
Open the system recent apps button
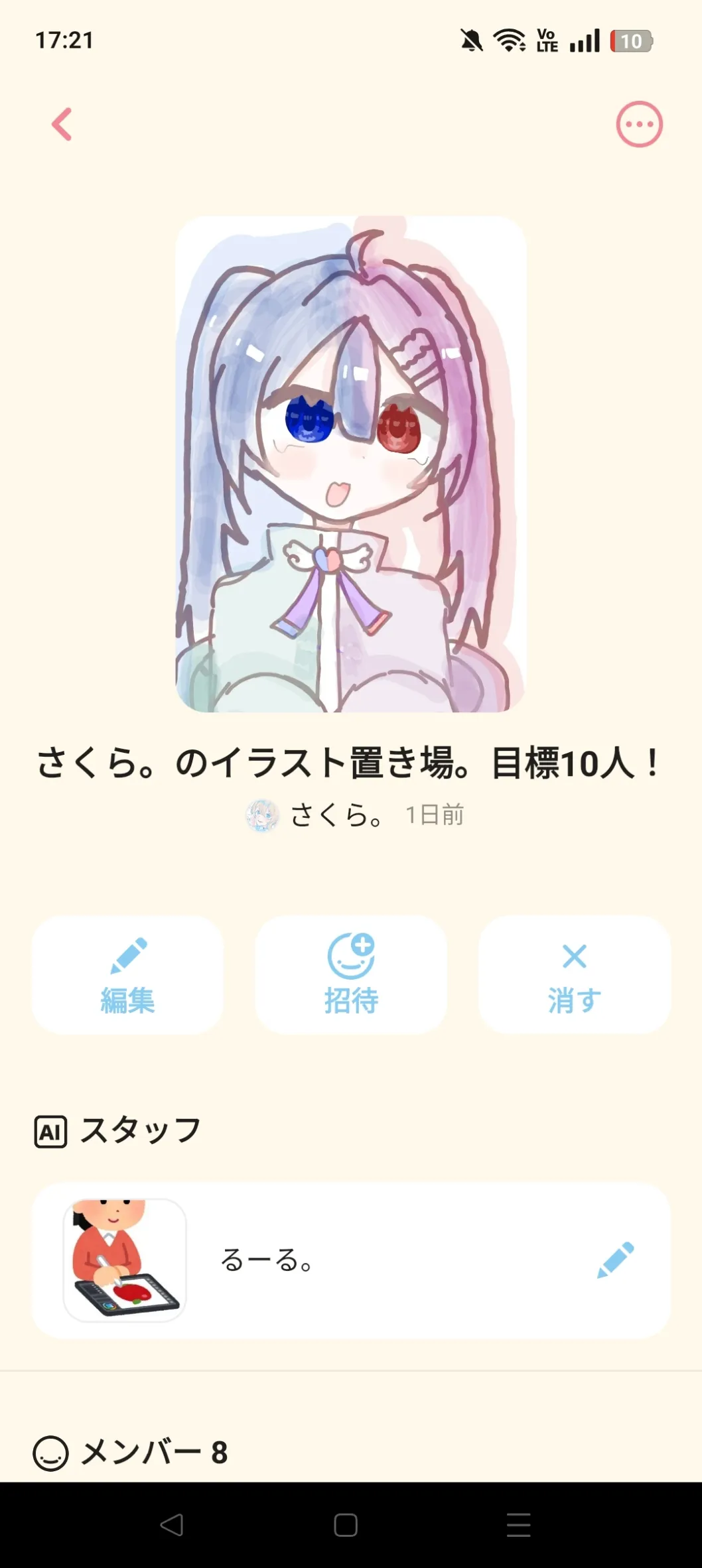click(x=518, y=1525)
